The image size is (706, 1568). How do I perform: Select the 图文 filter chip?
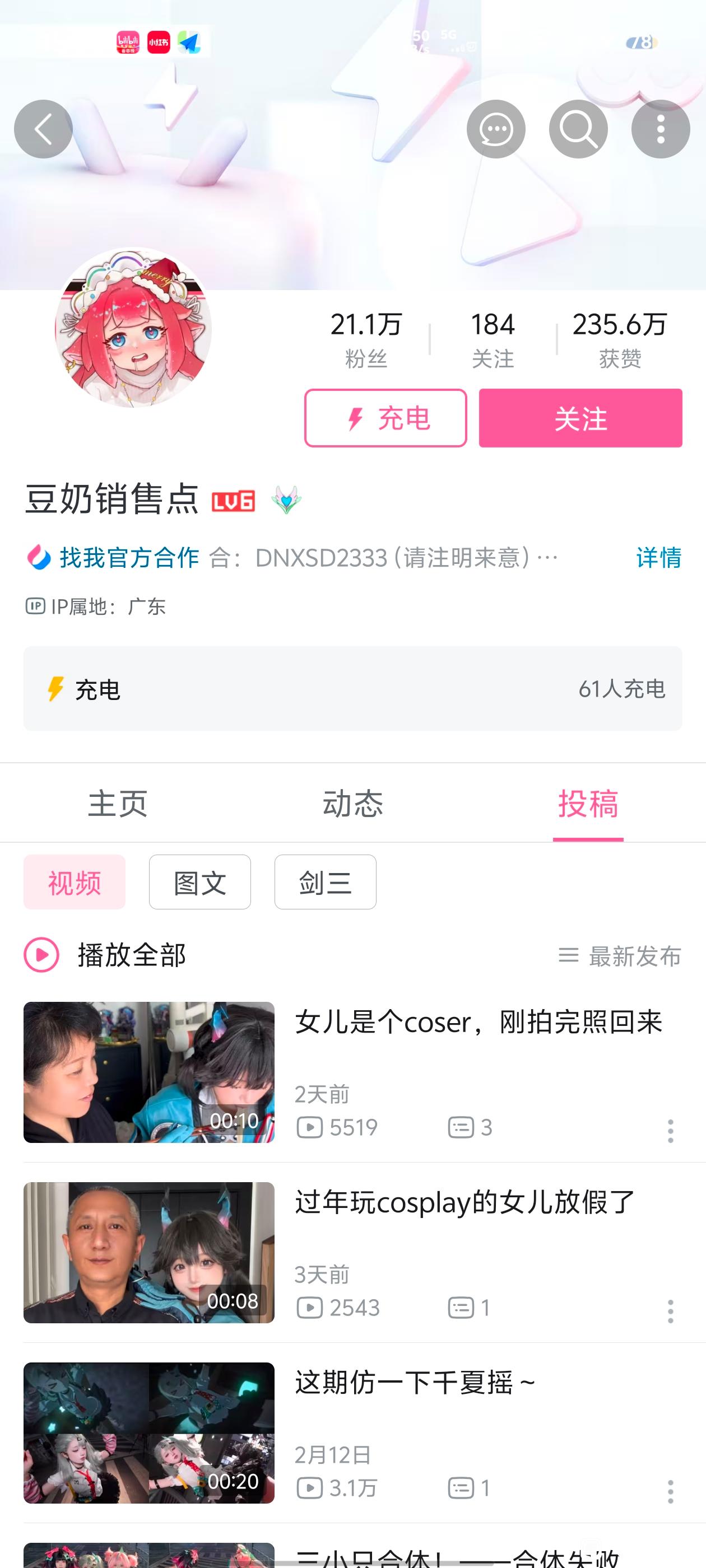(200, 882)
